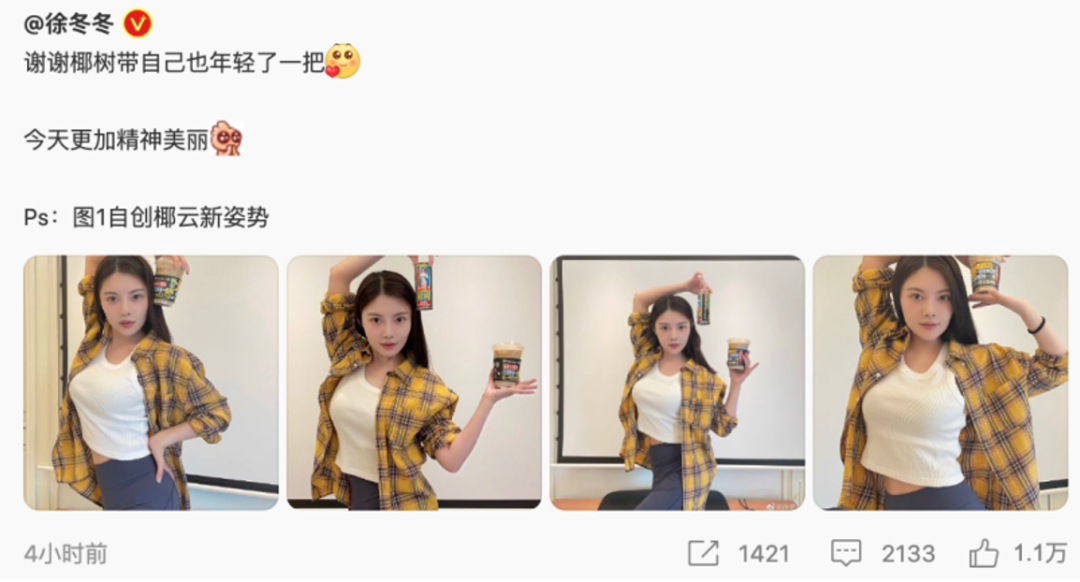Open the @徐冬冬 profile link
This screenshot has width=1080, height=582.
click(x=70, y=23)
